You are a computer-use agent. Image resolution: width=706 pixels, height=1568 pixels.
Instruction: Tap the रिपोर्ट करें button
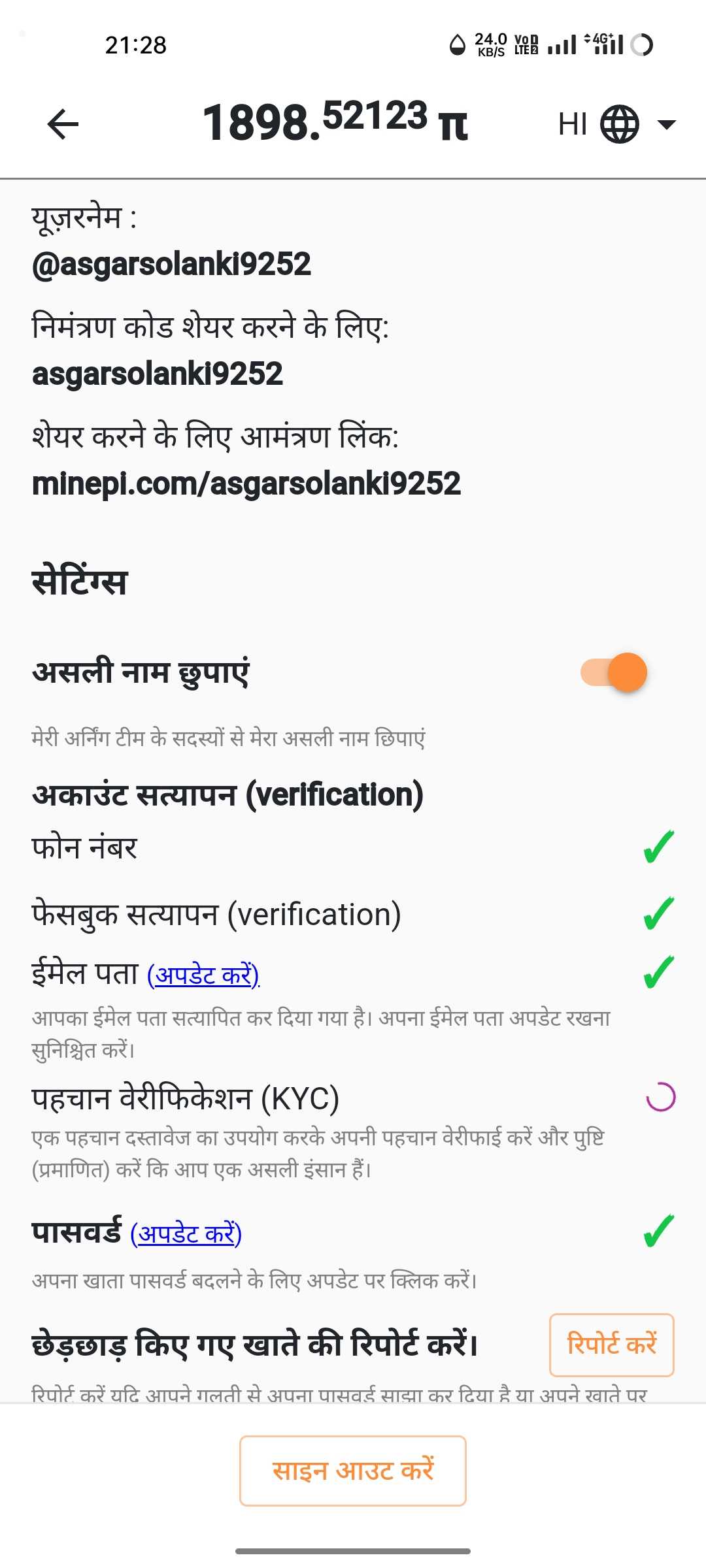coord(611,1345)
